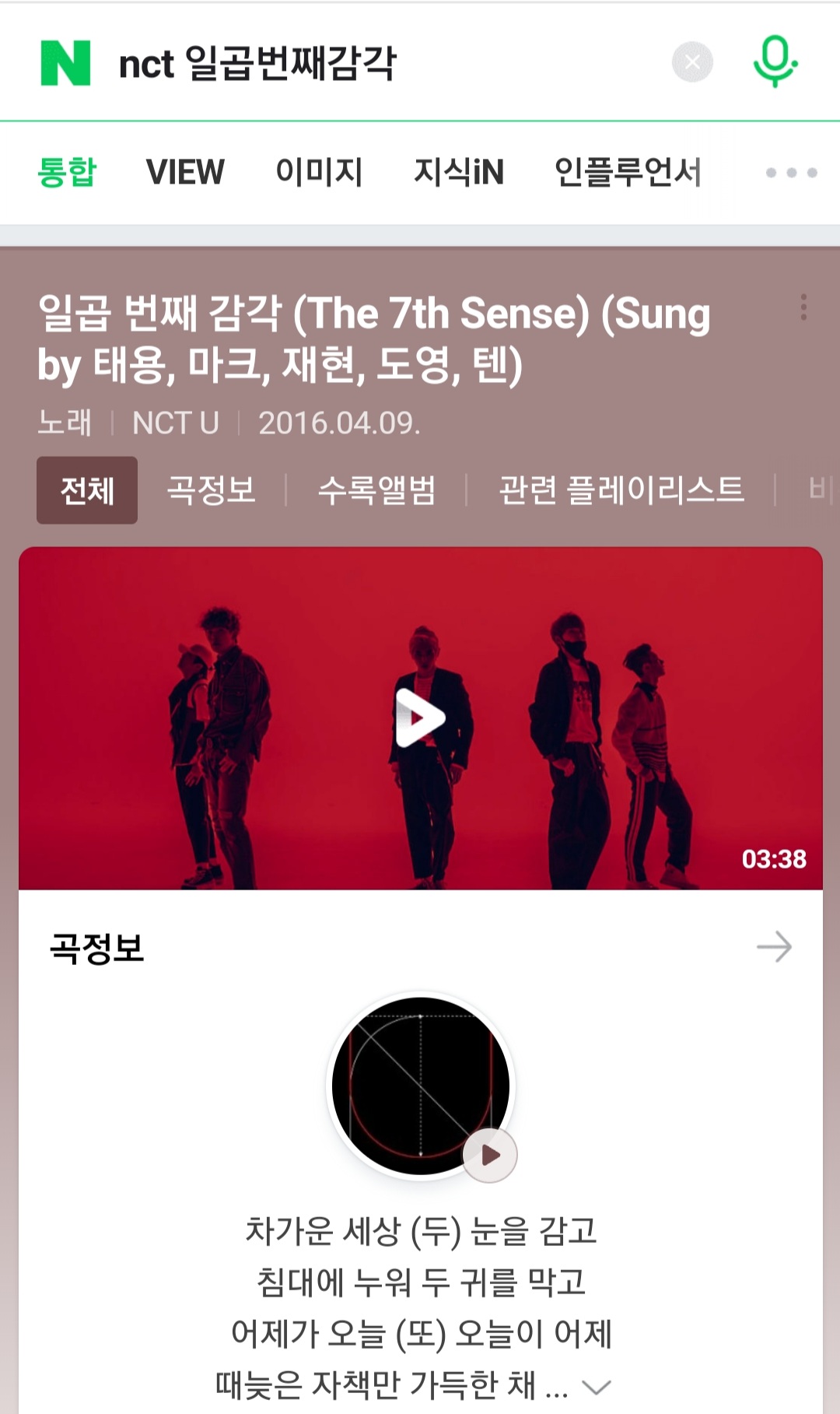The width and height of the screenshot is (840, 1414).
Task: Select the 전체 filter chip
Action: pyautogui.click(x=87, y=490)
